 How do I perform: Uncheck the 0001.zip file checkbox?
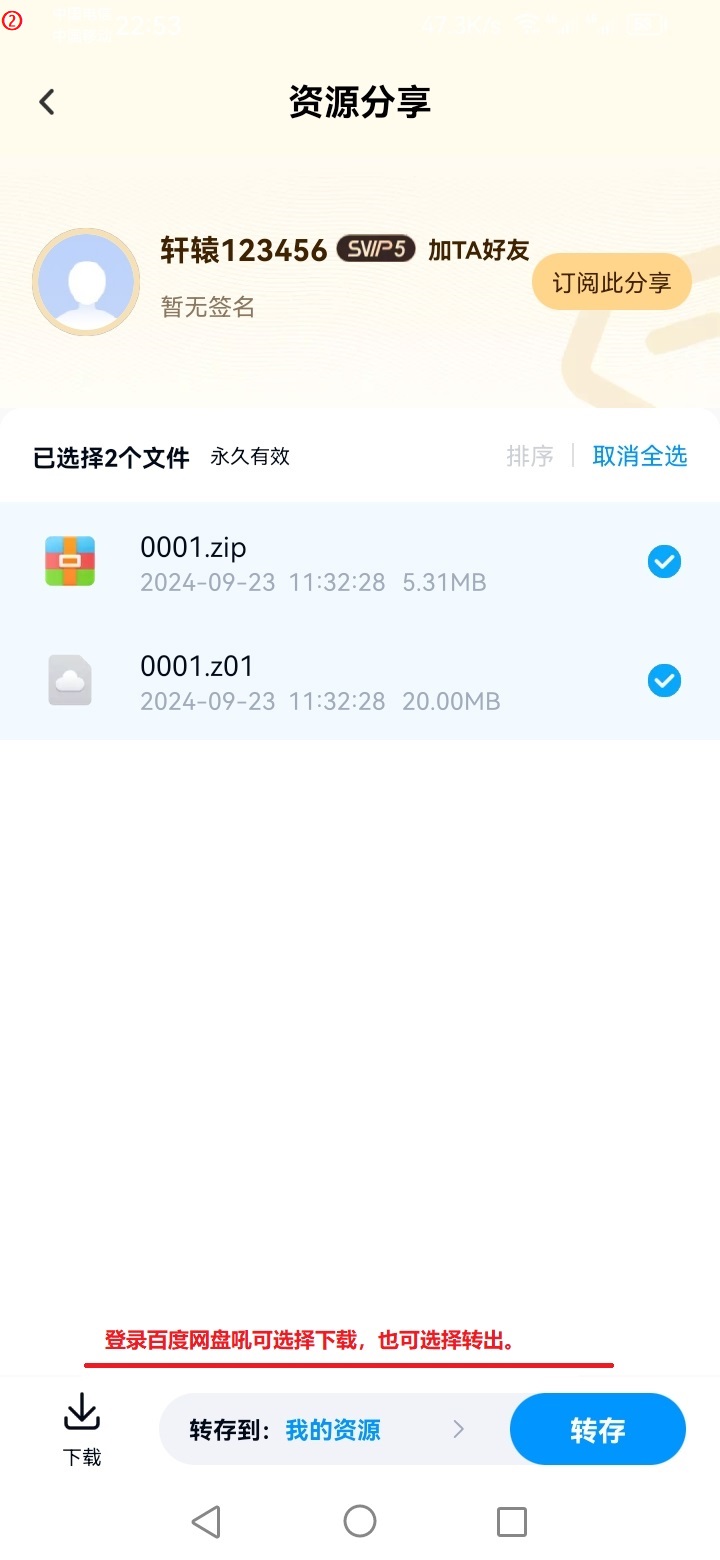click(x=664, y=562)
